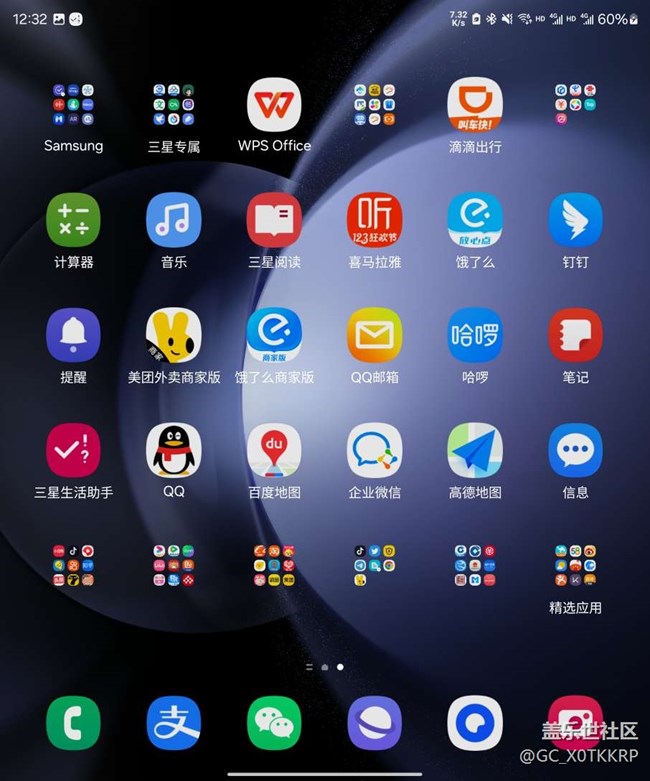Viewport: 650px width, 781px height.
Task: Open the 精选应用 folder
Action: point(575,566)
